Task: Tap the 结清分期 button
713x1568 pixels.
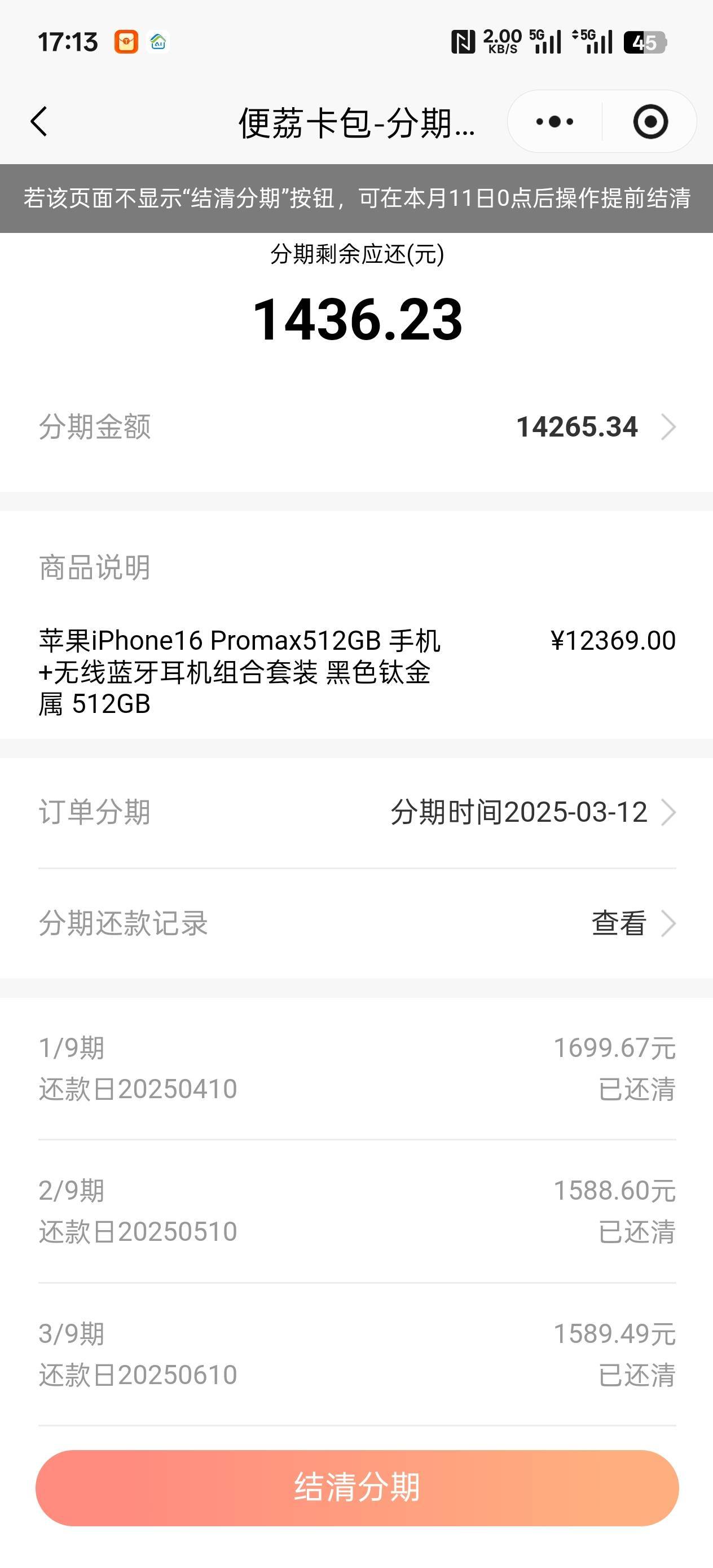Action: click(x=357, y=1487)
